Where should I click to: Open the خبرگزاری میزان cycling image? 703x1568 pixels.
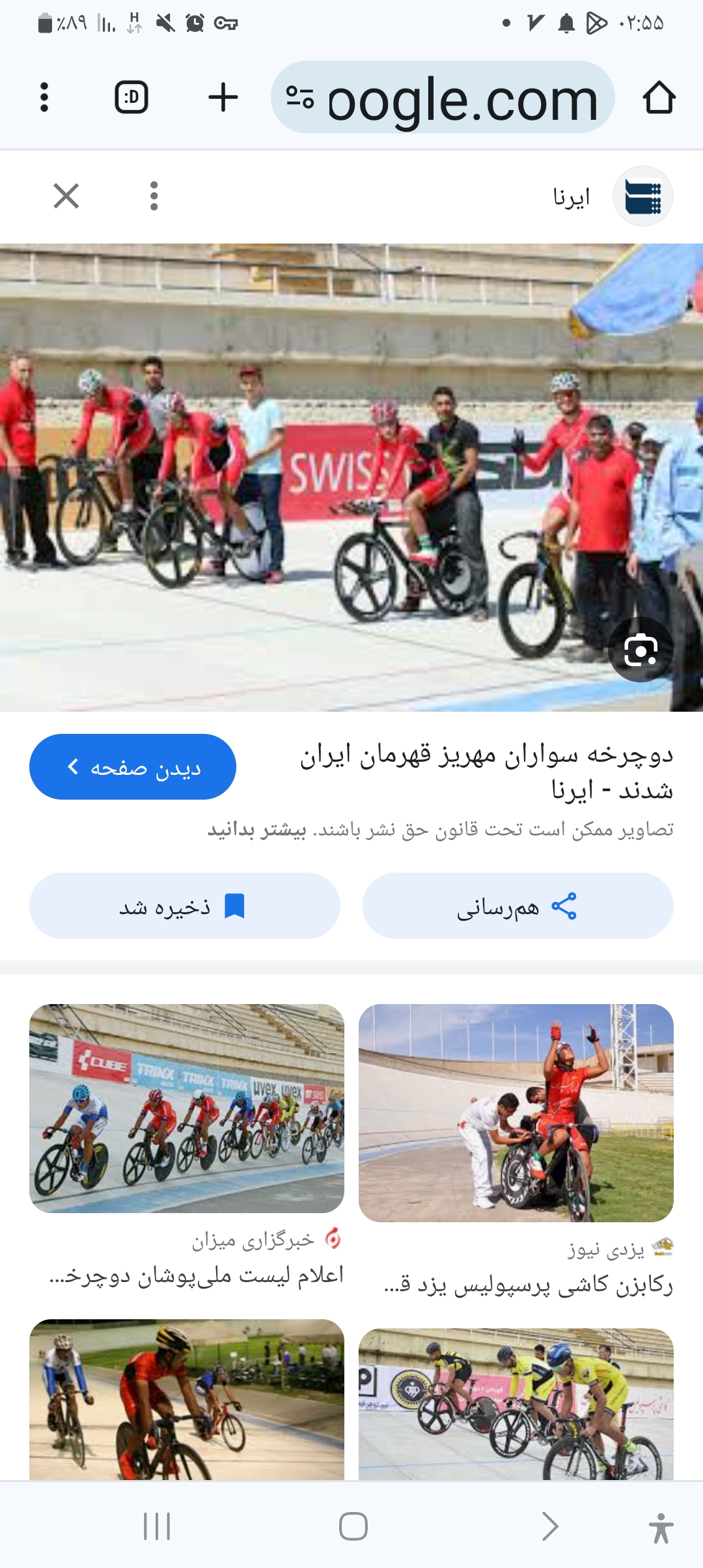click(x=187, y=1108)
